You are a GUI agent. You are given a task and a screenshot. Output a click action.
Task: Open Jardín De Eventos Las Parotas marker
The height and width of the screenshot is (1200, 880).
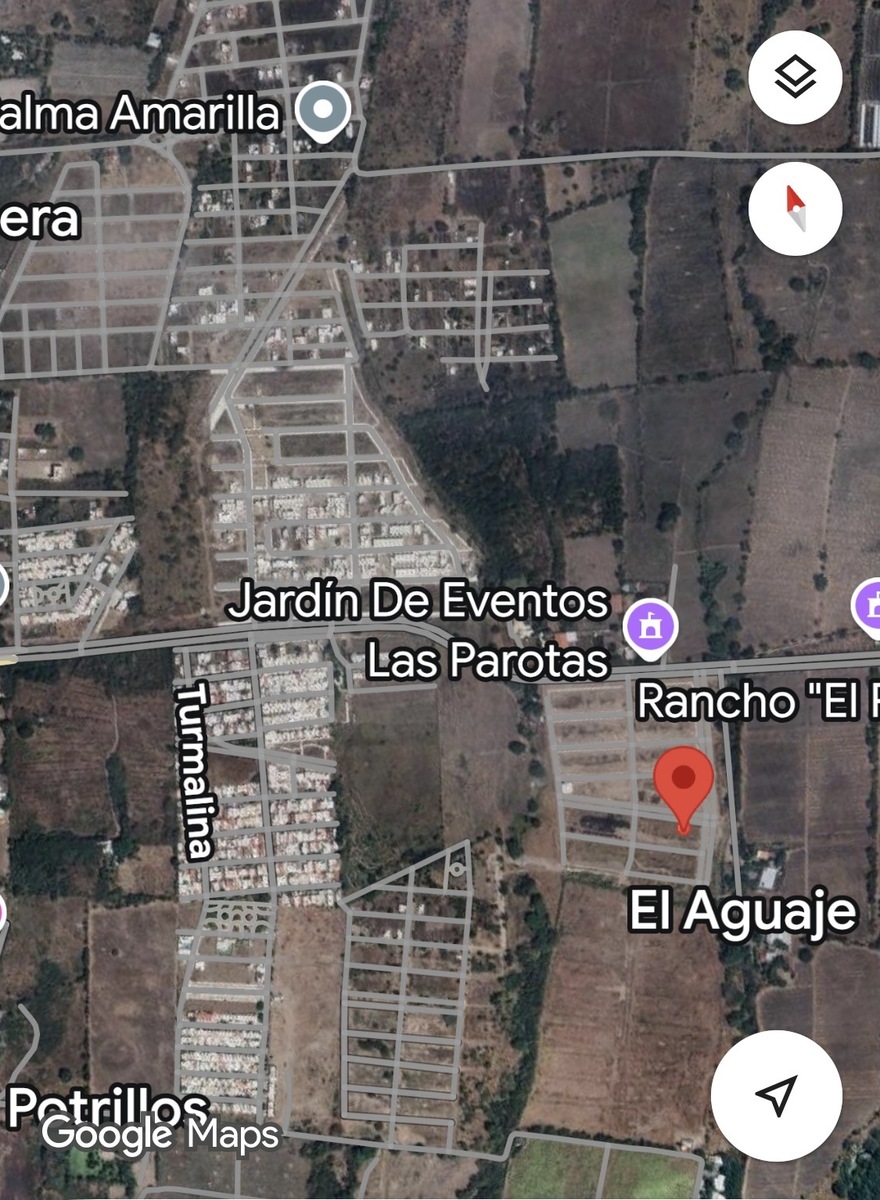click(x=650, y=628)
